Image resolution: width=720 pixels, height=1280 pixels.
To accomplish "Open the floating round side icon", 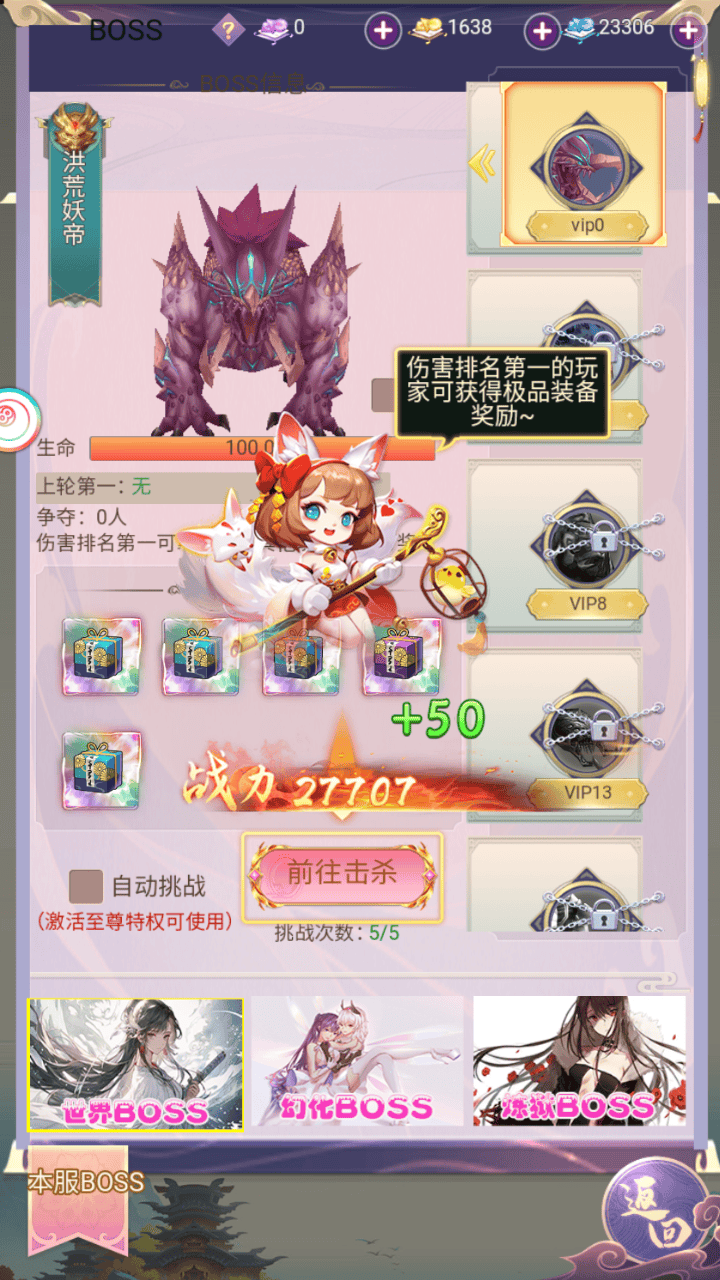I will pos(17,418).
